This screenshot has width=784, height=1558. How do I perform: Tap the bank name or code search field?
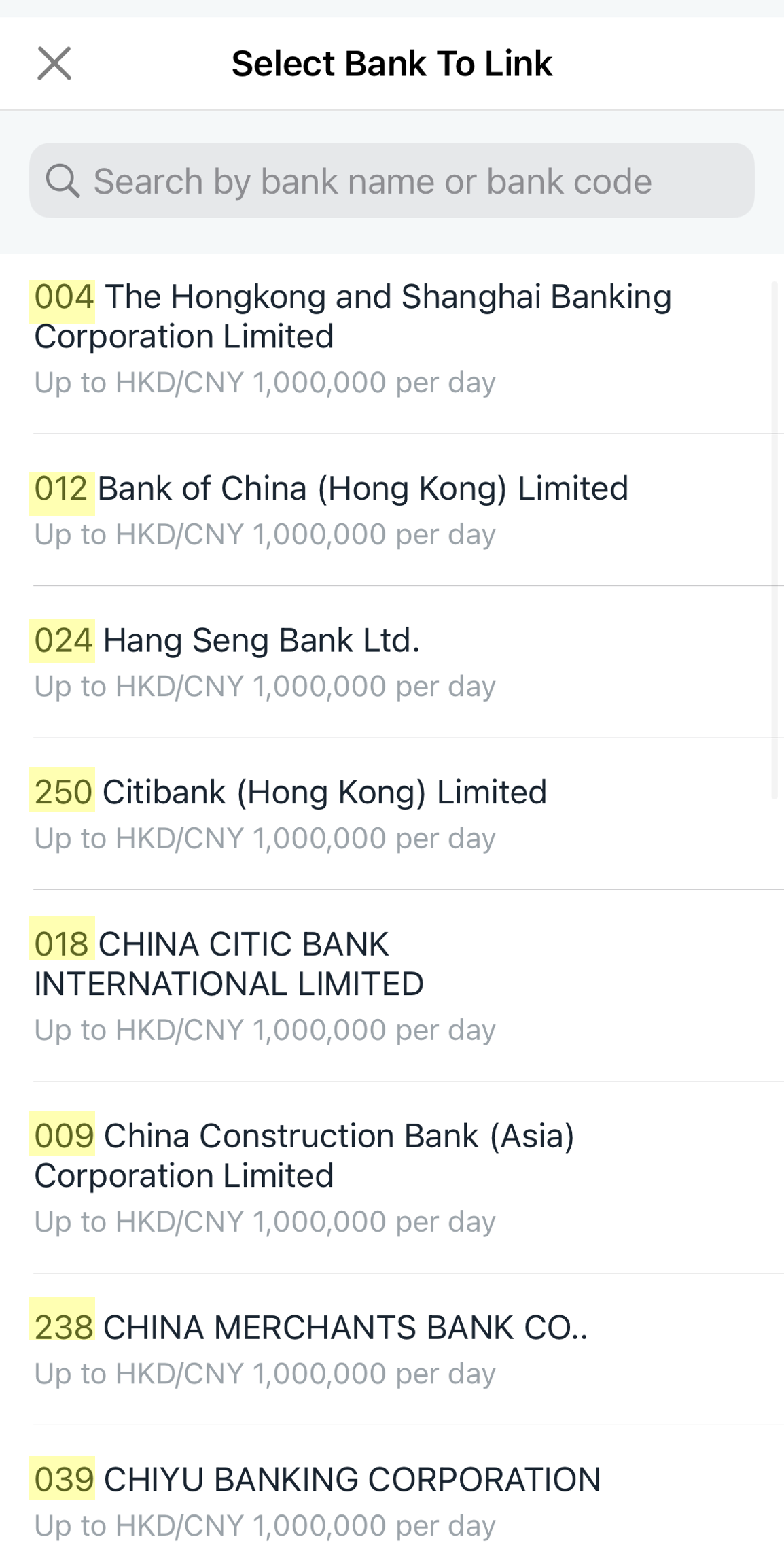391,181
